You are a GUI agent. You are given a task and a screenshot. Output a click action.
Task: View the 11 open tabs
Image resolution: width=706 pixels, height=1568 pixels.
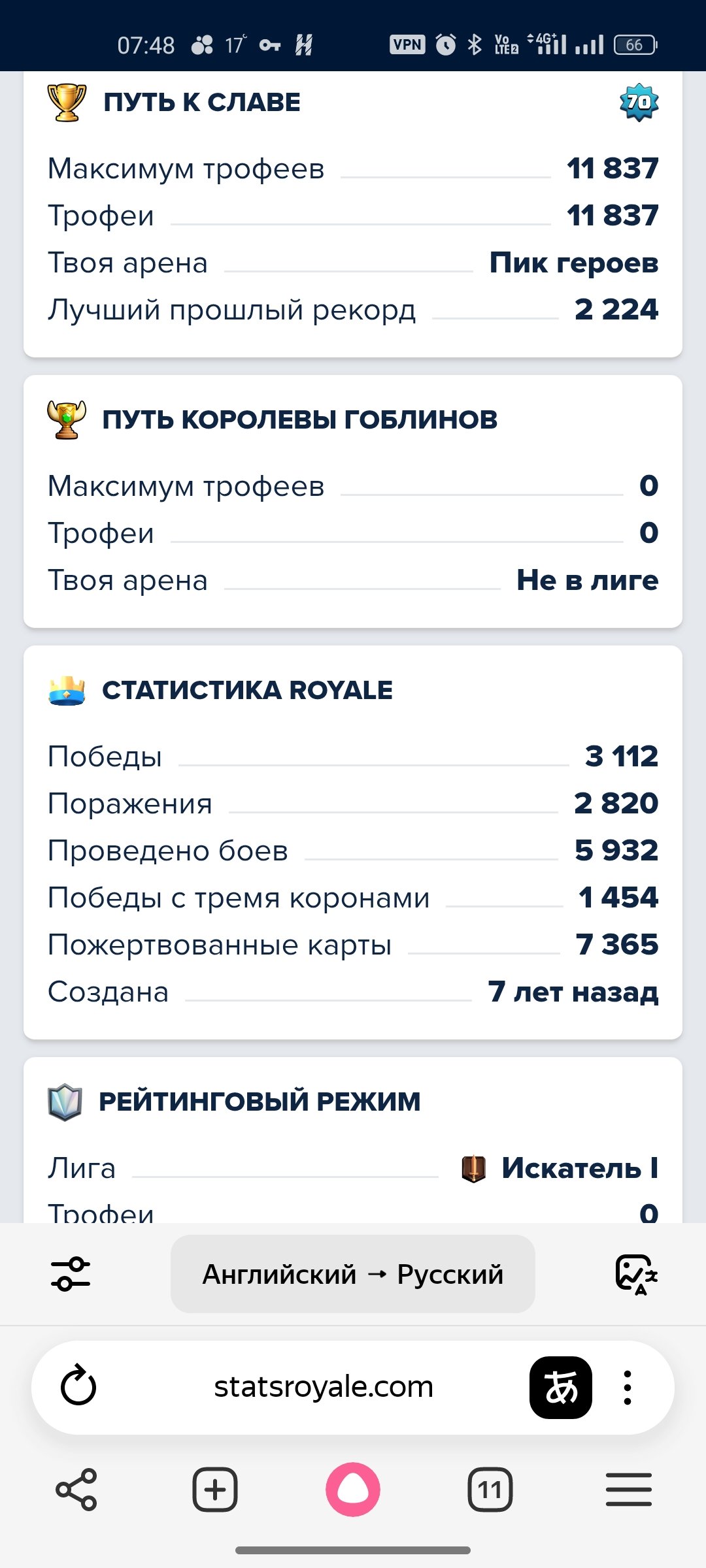tap(490, 1490)
